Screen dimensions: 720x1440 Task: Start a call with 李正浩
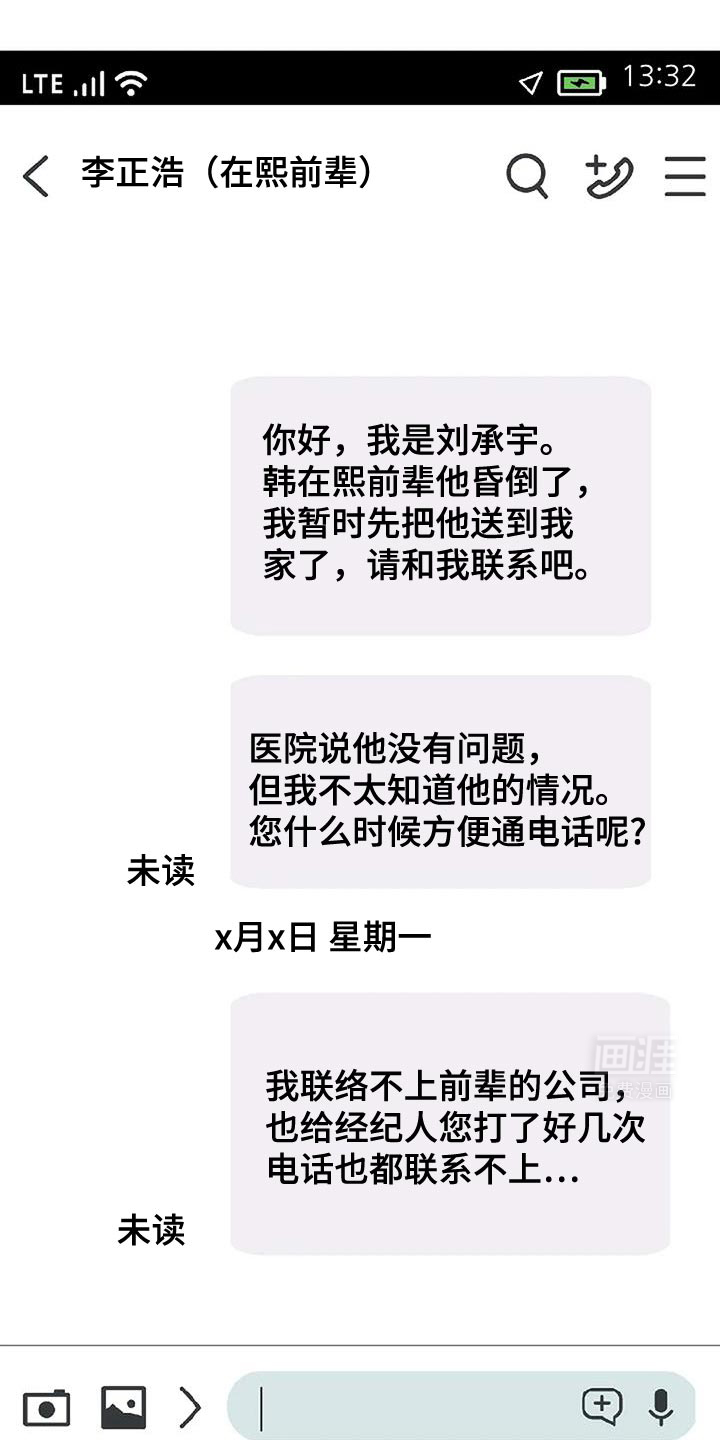(609, 177)
